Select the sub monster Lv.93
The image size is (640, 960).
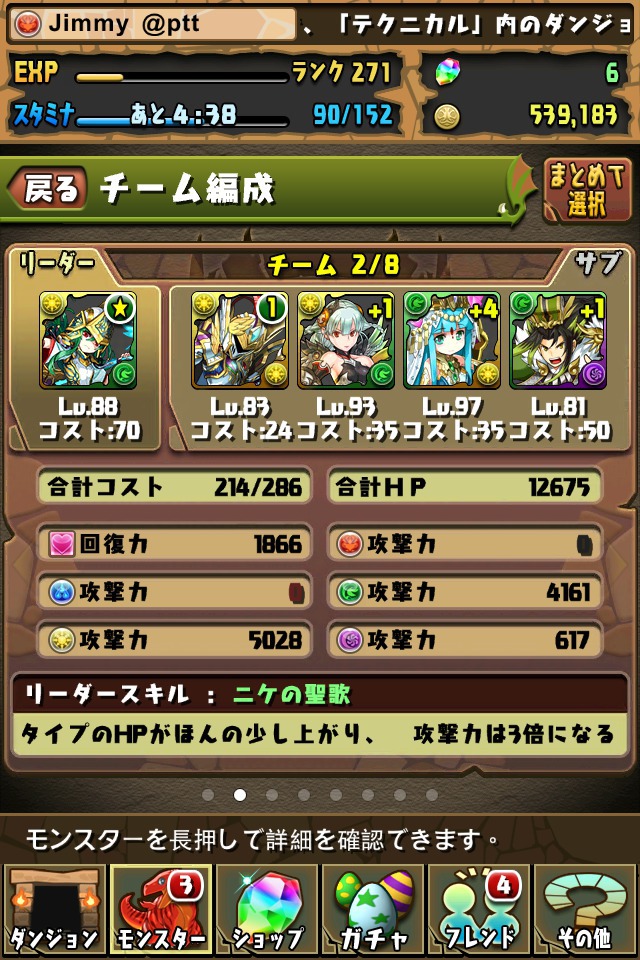[346, 340]
